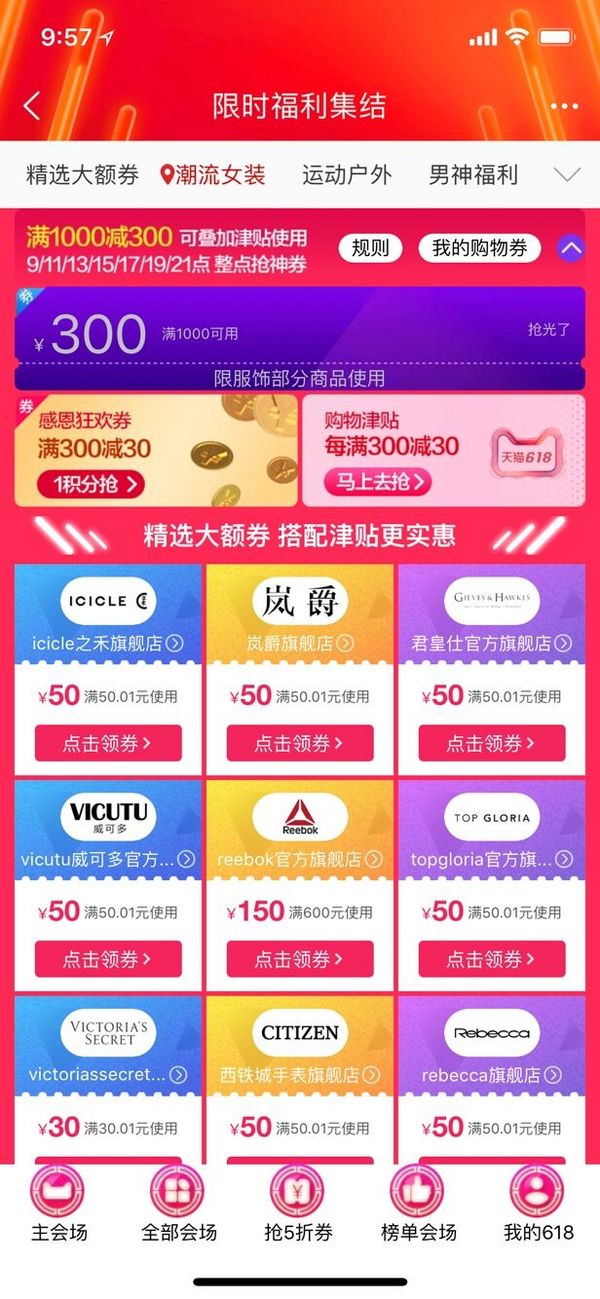The height and width of the screenshot is (1299, 600).
Task: Claim the reebok官方旗舰店 ¥150 coupon
Action: tap(299, 959)
